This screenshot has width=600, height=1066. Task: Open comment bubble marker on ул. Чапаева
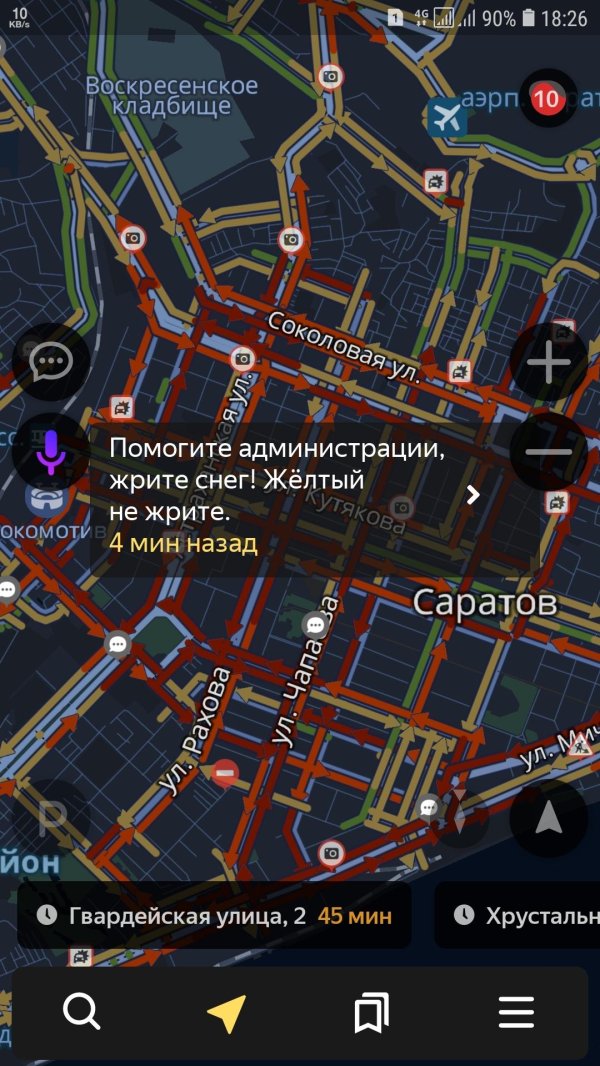(316, 627)
